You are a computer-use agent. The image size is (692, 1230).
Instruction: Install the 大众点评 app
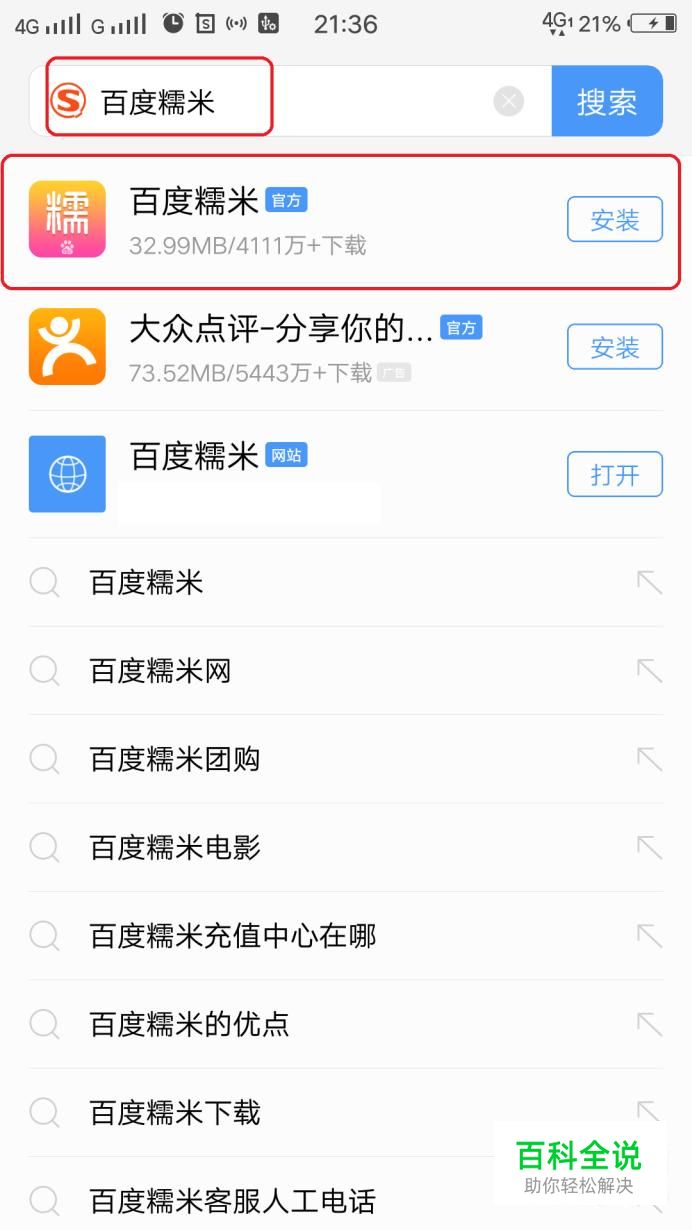click(x=614, y=347)
